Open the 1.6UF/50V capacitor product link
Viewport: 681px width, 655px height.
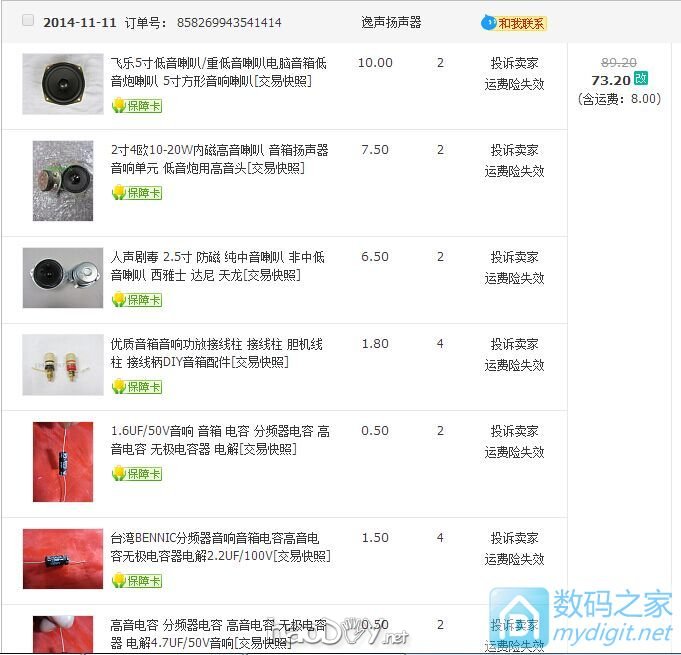click(220, 440)
